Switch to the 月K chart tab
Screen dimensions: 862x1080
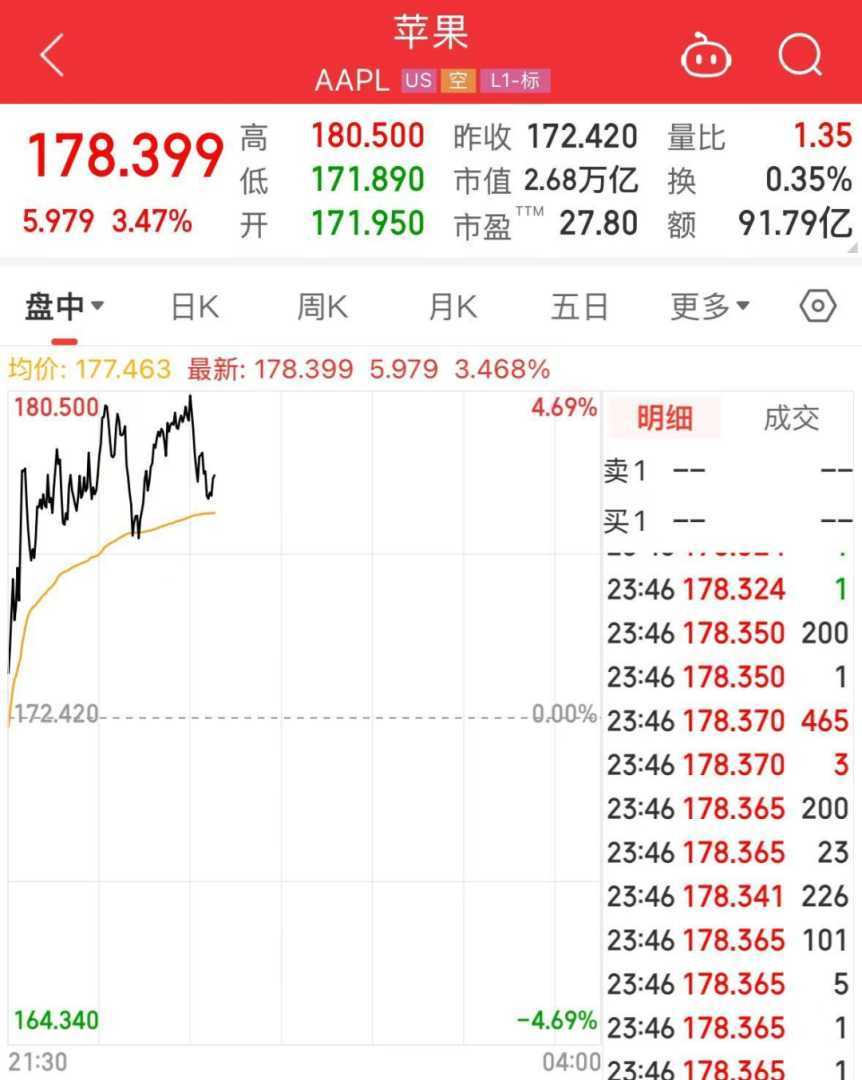tap(452, 307)
